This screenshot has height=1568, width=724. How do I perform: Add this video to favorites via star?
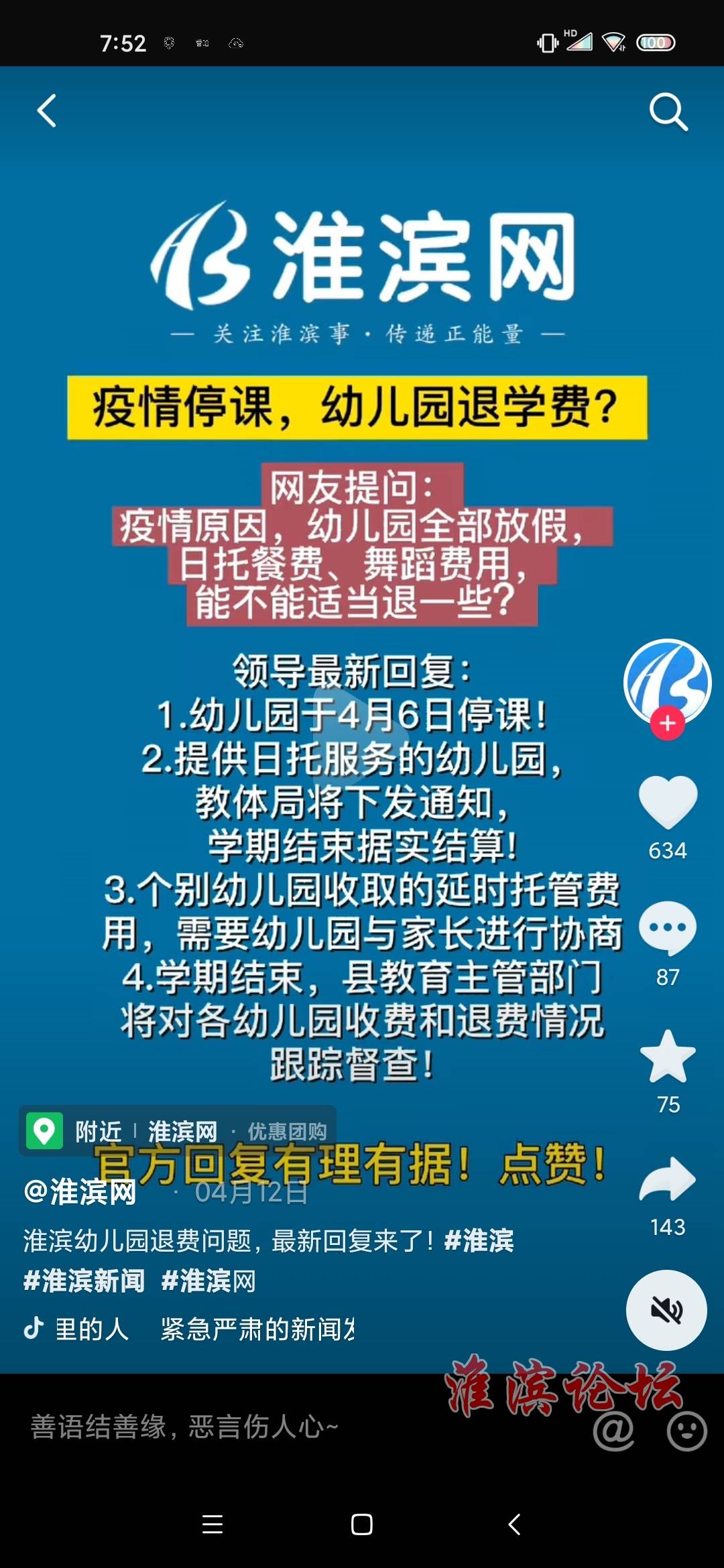668,1057
